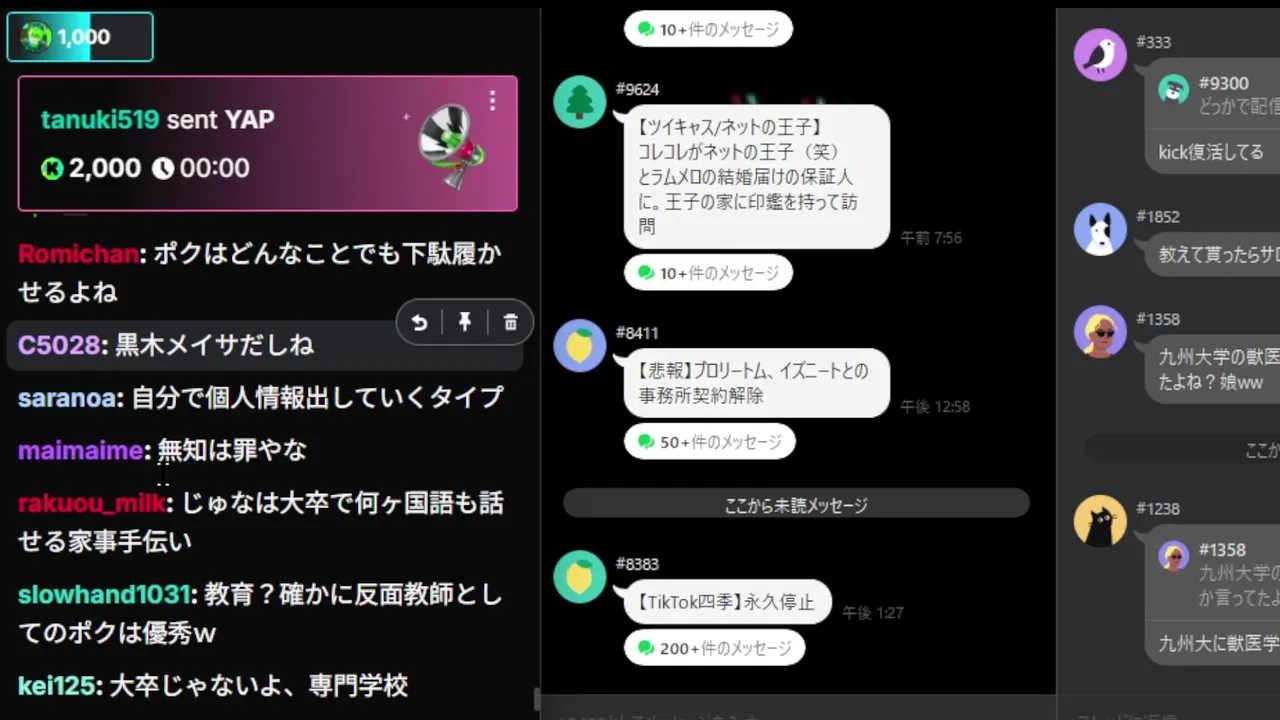
Task: Open the 1,000 points balance badge
Action: pyautogui.click(x=80, y=37)
